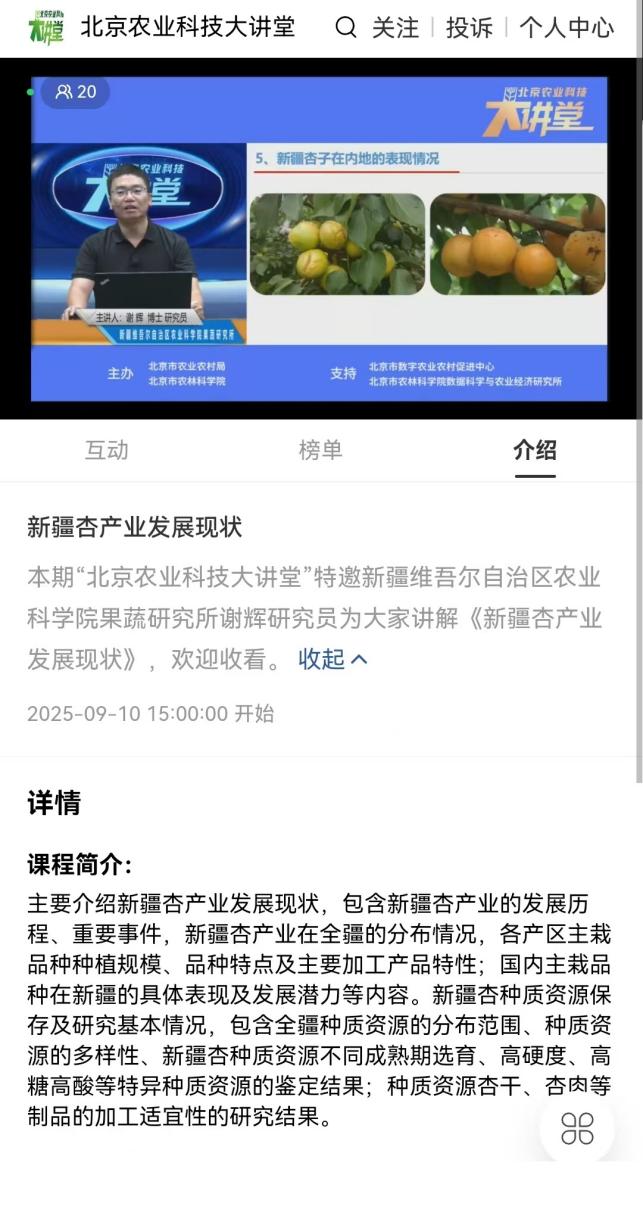Open 投诉 to file a complaint

pyautogui.click(x=469, y=28)
